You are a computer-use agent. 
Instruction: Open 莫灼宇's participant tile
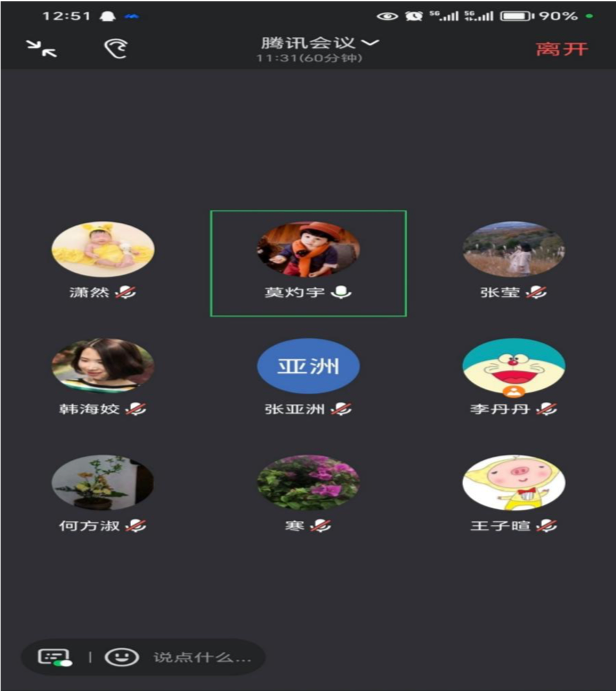(x=308, y=251)
